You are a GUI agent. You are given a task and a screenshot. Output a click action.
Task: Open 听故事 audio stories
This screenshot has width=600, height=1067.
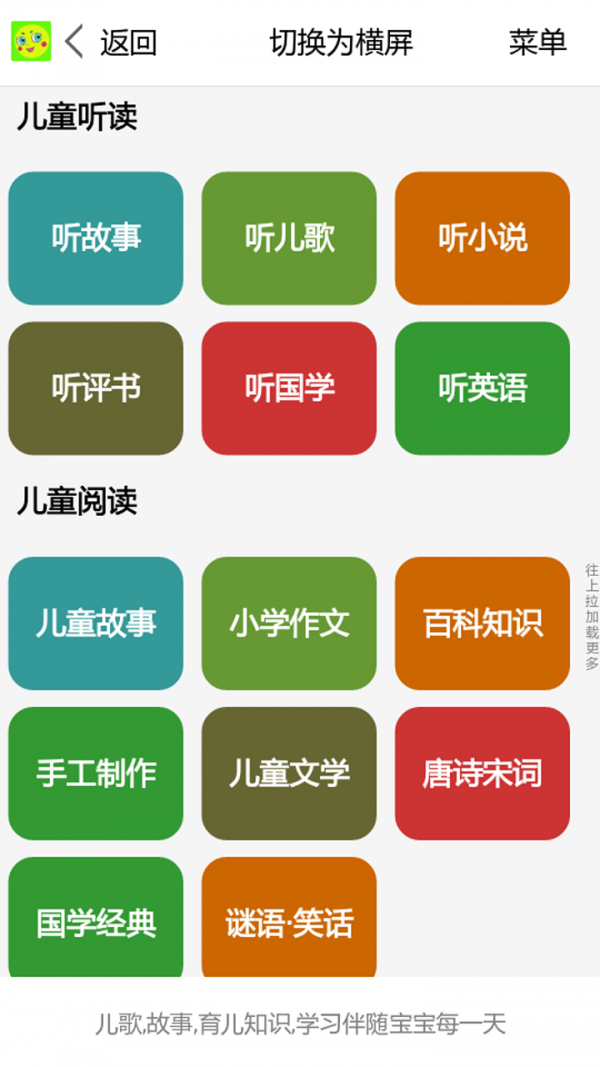96,238
